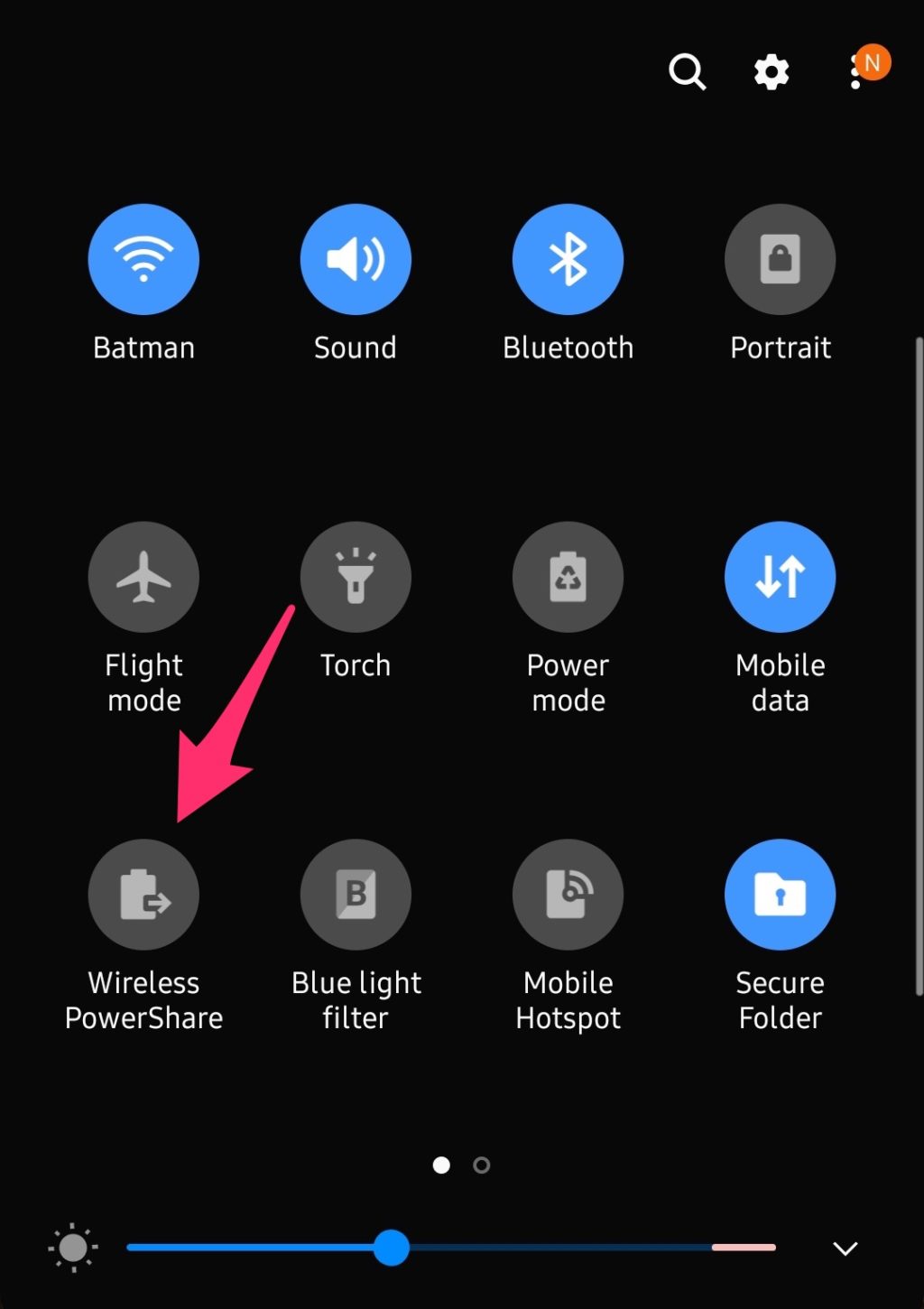Toggle Wireless PowerShare on

point(143,894)
